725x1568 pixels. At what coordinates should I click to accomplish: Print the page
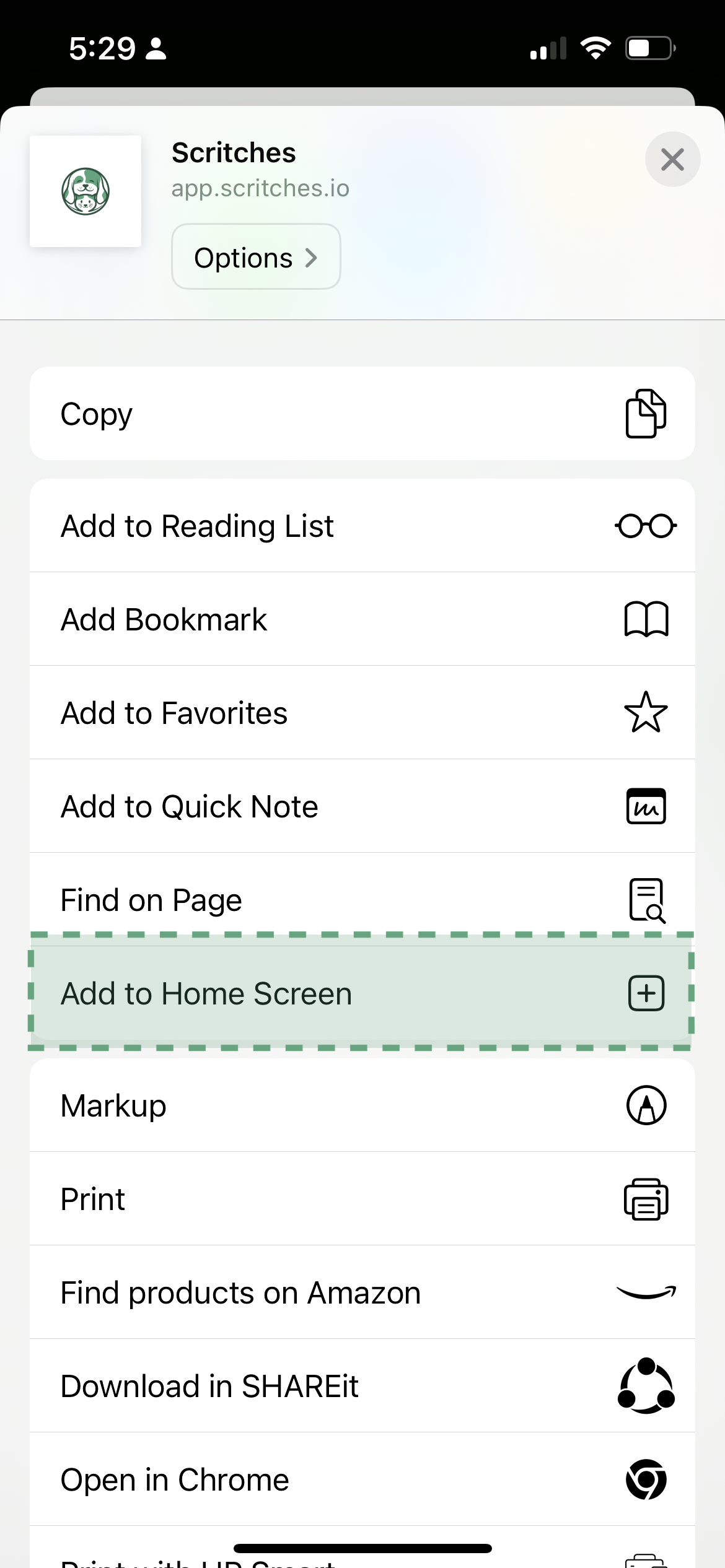(362, 1199)
